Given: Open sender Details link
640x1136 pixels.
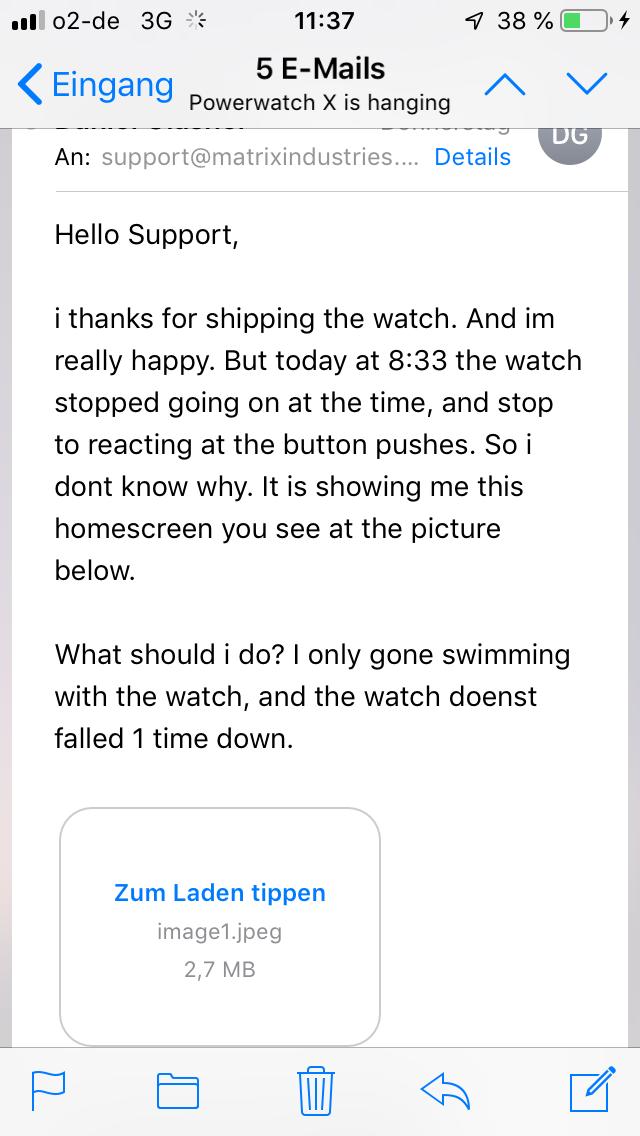Looking at the screenshot, I should pyautogui.click(x=472, y=157).
